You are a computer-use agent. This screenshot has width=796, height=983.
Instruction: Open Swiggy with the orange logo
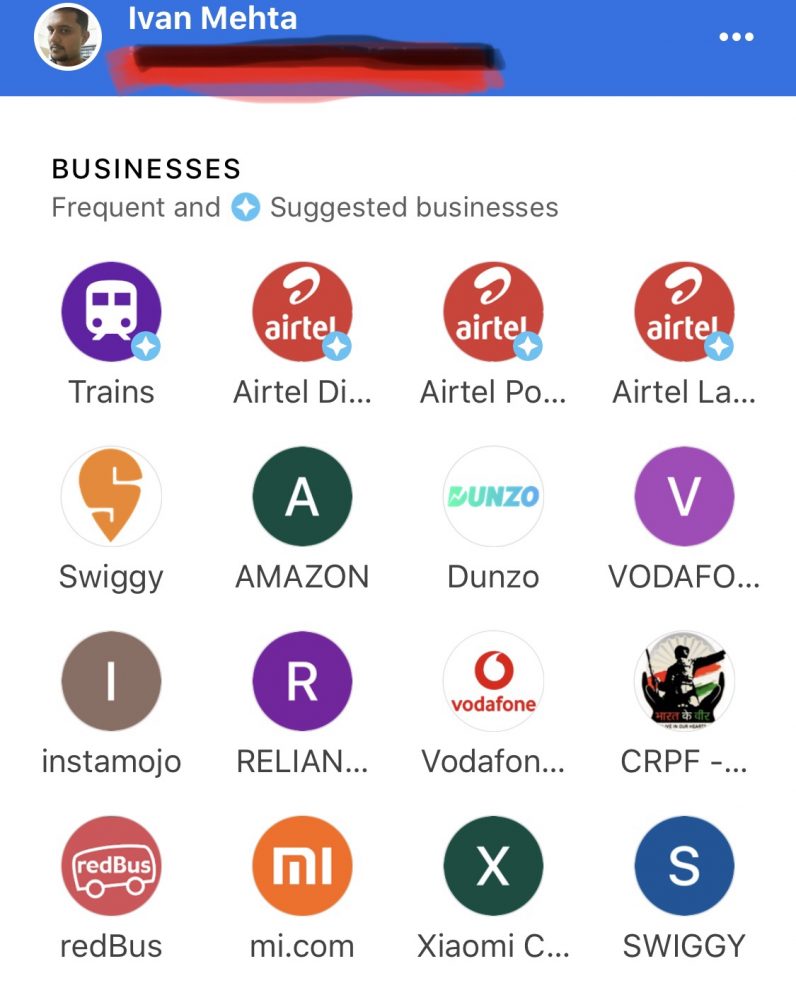tap(111, 496)
